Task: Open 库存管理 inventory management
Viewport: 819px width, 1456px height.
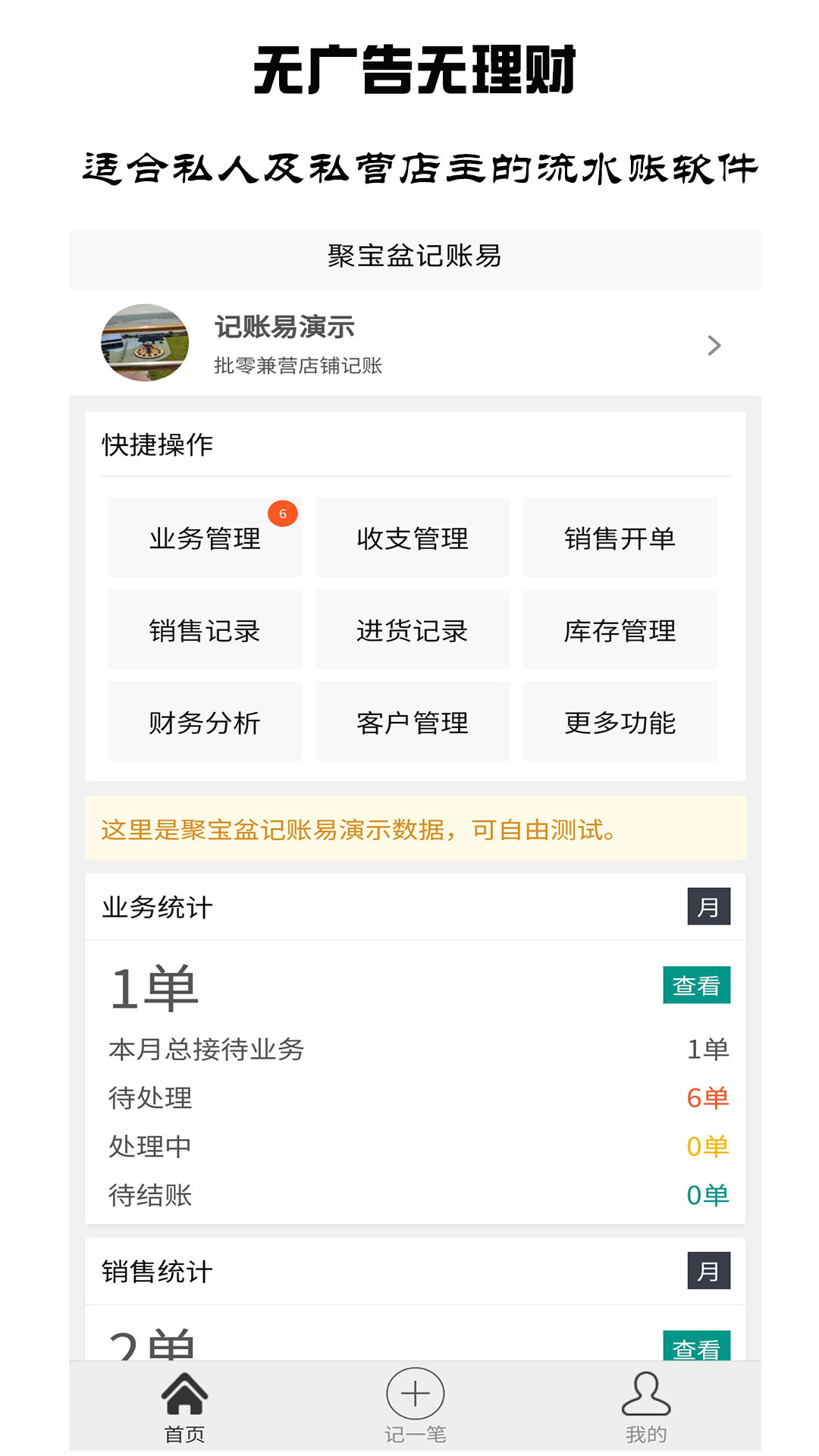Action: click(620, 629)
